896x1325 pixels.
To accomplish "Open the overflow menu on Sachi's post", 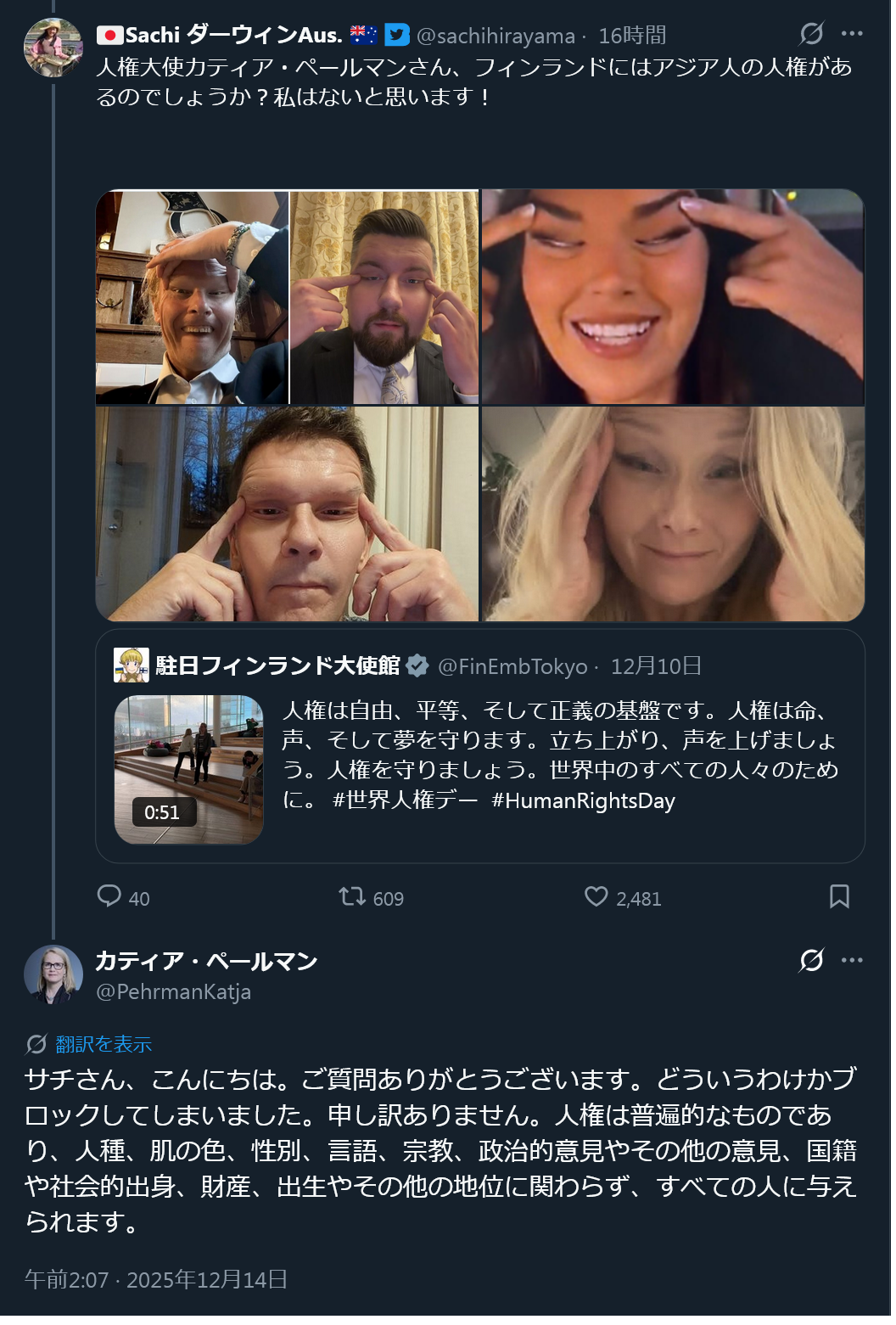I will pyautogui.click(x=852, y=34).
